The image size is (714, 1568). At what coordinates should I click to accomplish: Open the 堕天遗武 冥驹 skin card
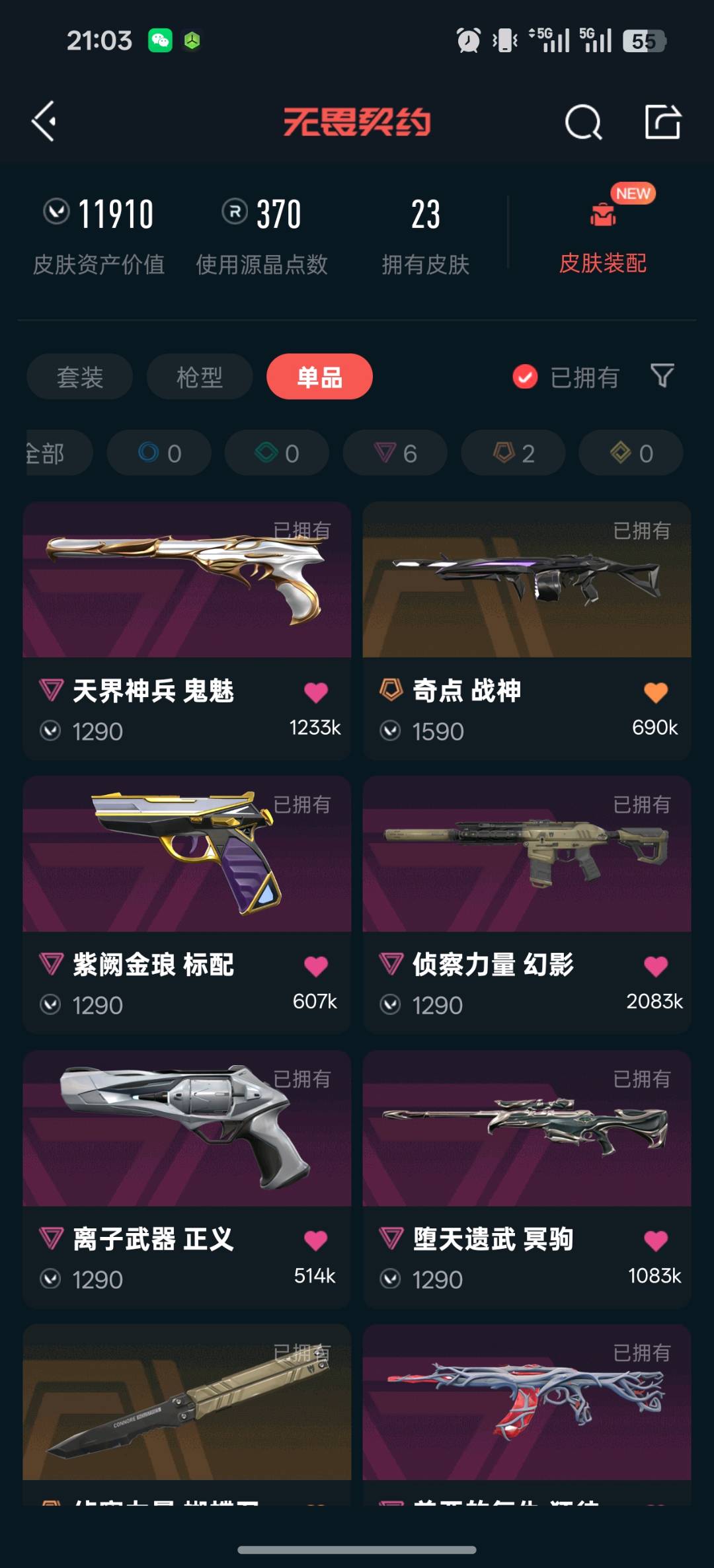coord(527,1179)
